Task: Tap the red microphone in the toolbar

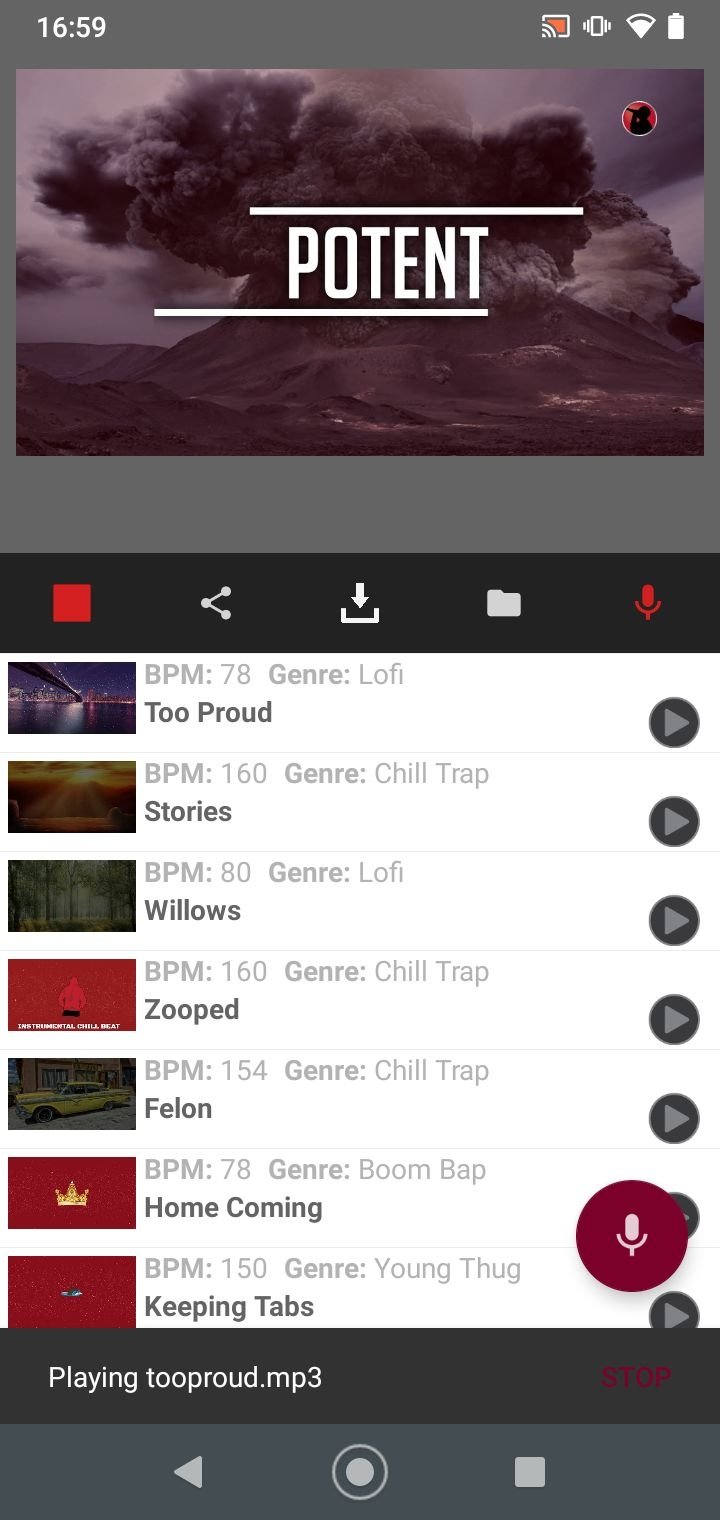Action: click(648, 603)
